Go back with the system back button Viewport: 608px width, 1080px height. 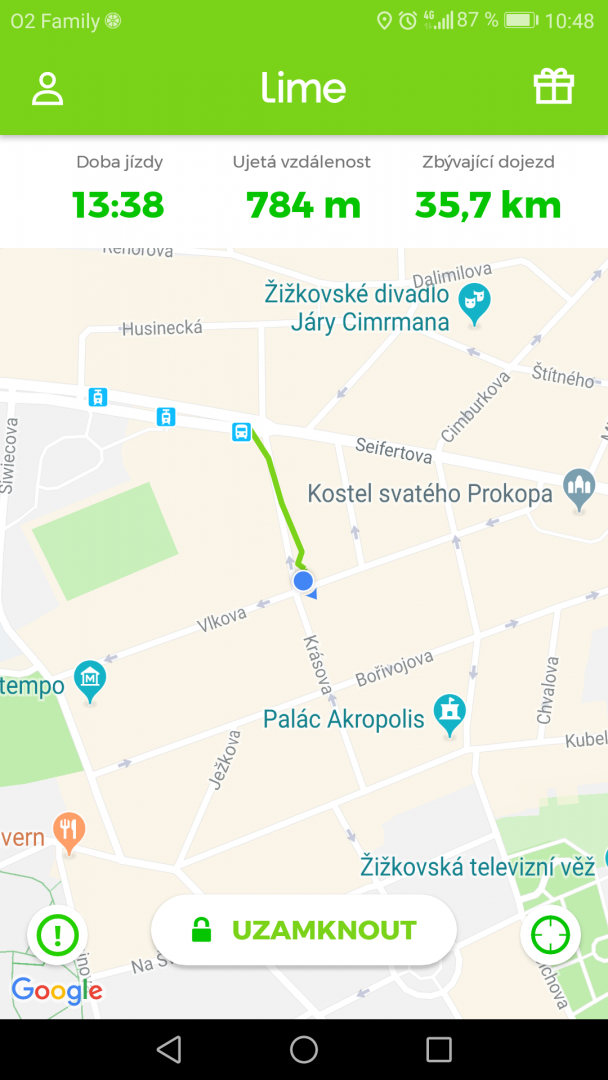coord(169,1049)
